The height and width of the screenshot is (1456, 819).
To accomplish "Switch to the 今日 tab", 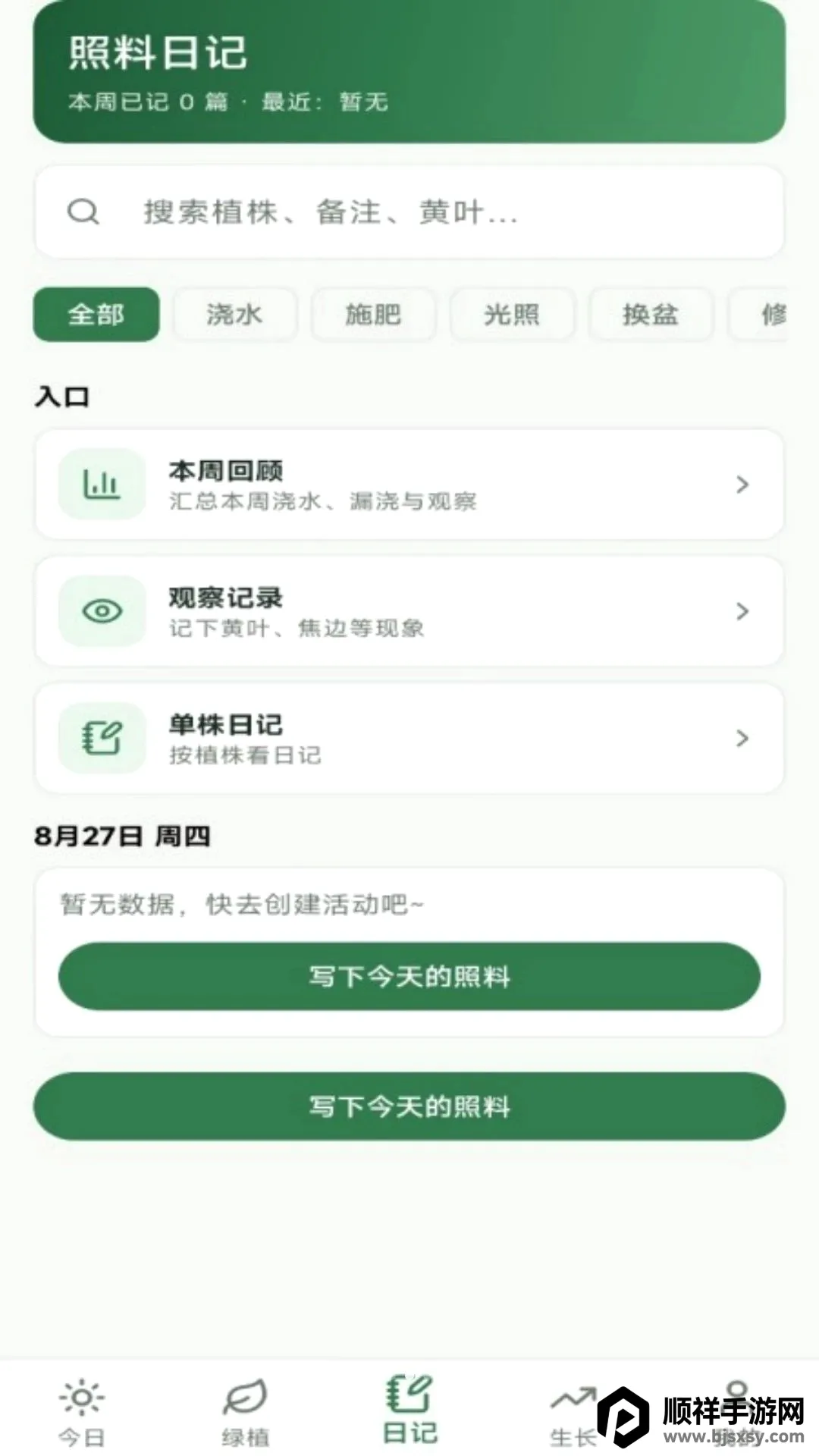I will click(82, 1412).
